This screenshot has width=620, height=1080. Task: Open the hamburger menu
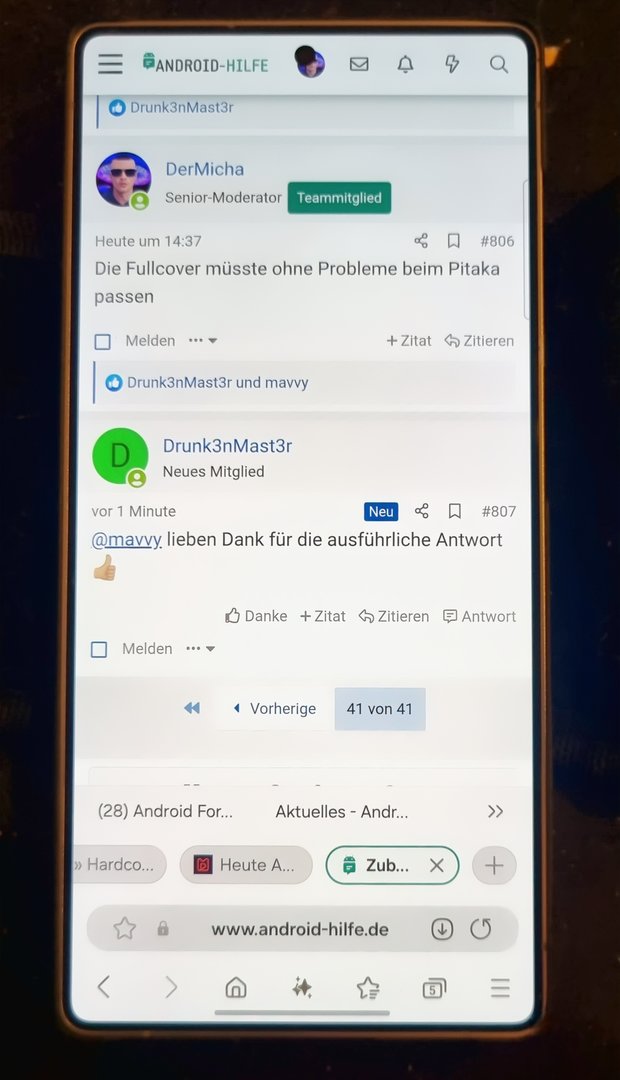pos(110,65)
